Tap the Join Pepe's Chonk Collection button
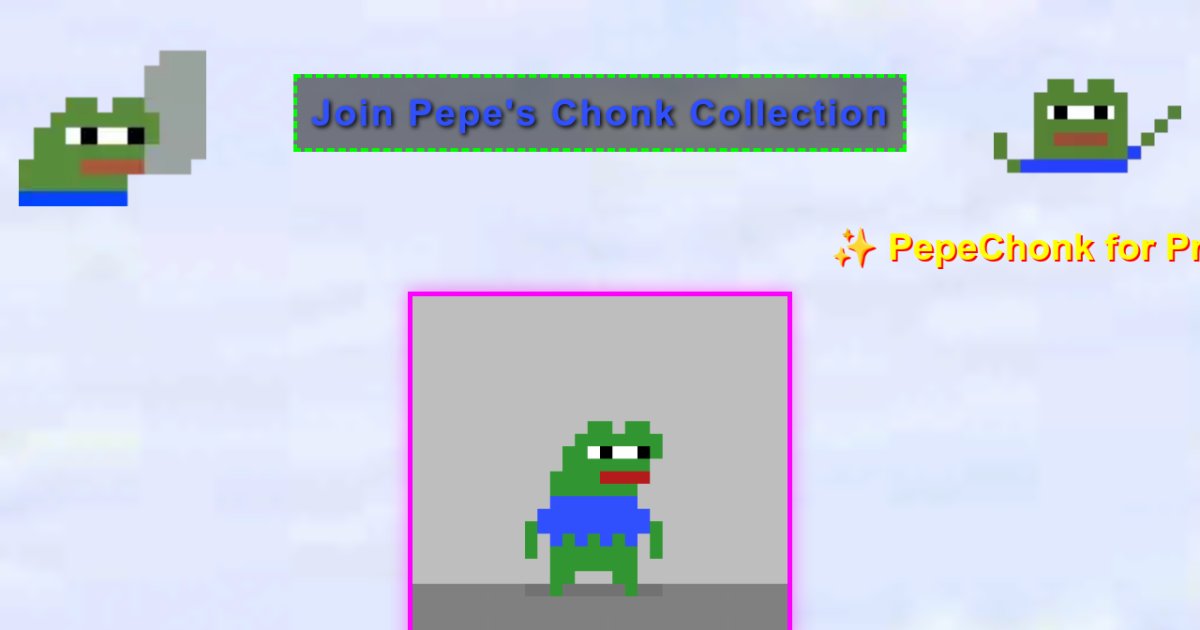The image size is (1200, 630). (x=599, y=113)
